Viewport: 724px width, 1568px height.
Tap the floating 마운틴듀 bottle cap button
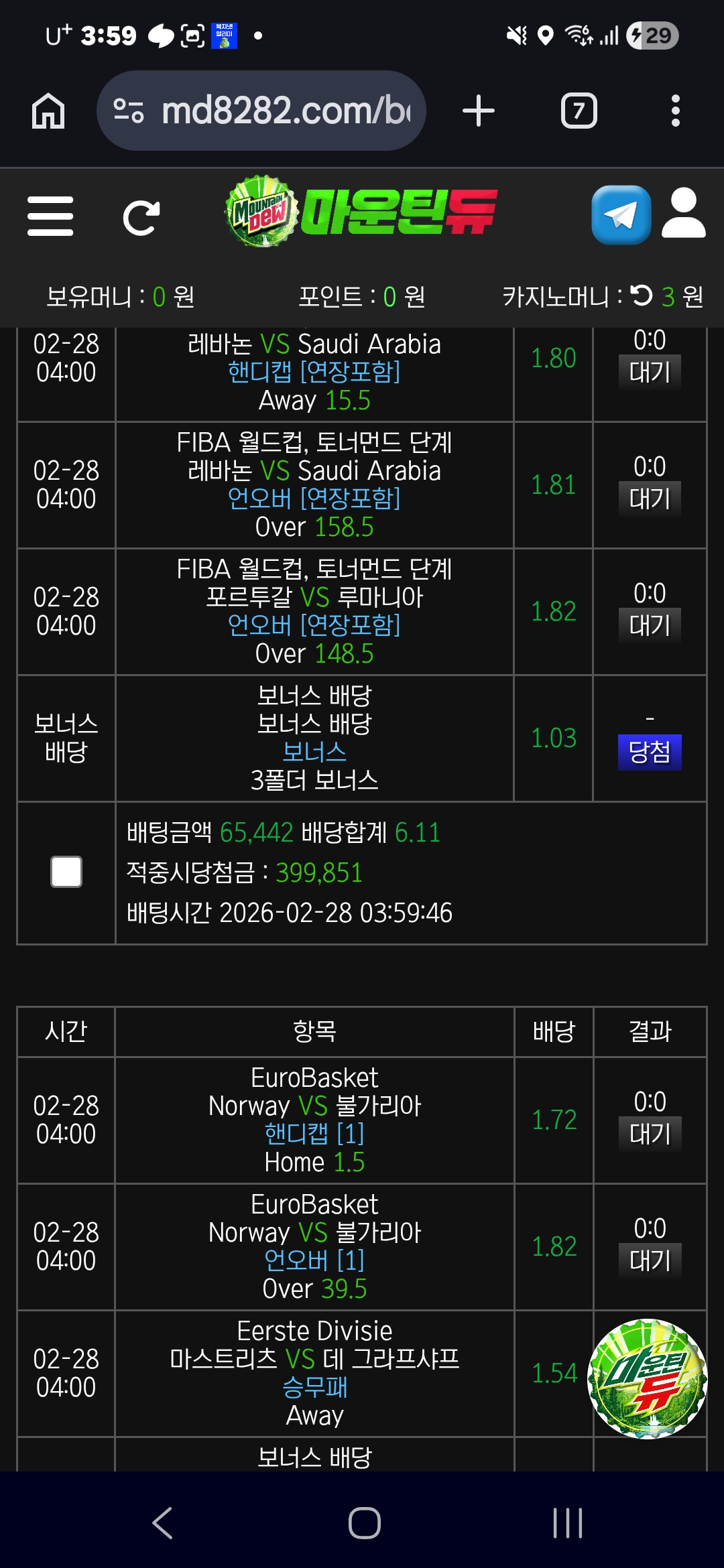(647, 1378)
